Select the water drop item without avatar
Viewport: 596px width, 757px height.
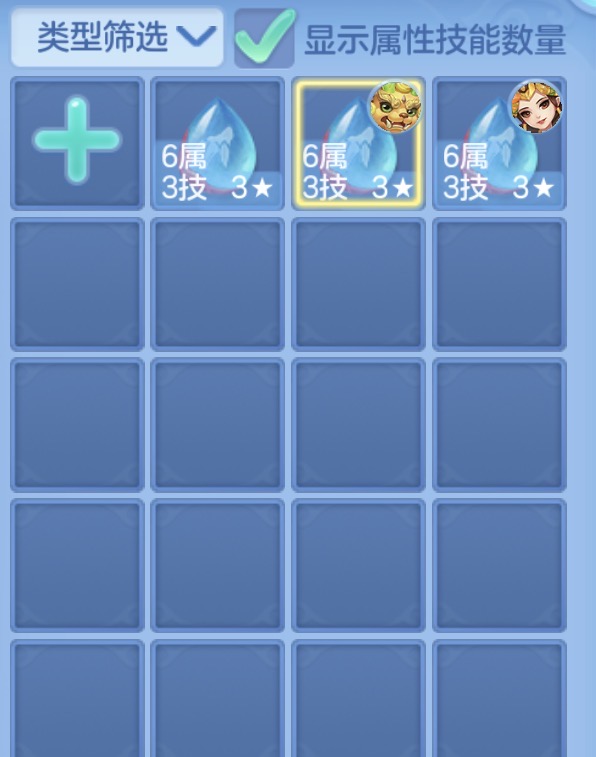click(x=218, y=143)
